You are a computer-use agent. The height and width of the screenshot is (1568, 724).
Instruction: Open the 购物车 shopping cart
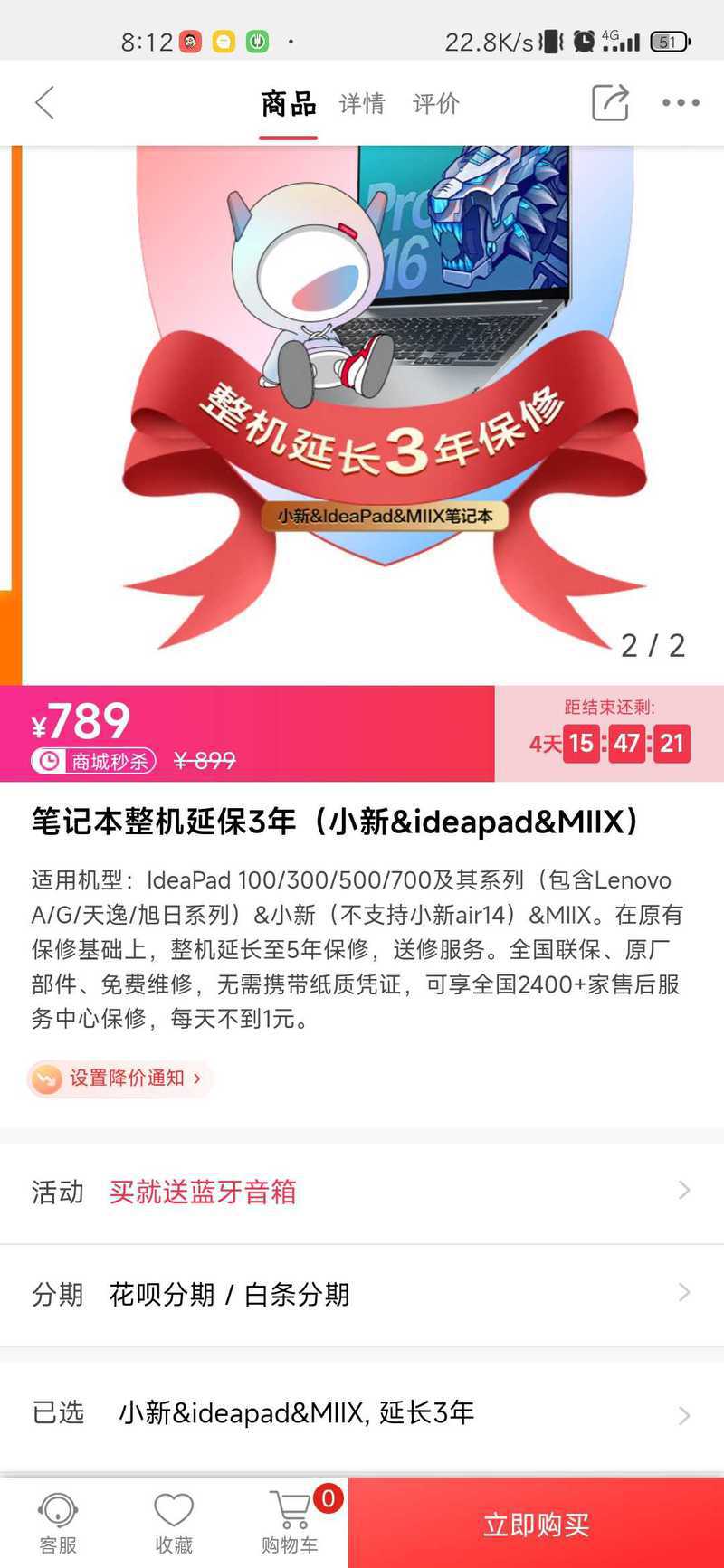291,1524
